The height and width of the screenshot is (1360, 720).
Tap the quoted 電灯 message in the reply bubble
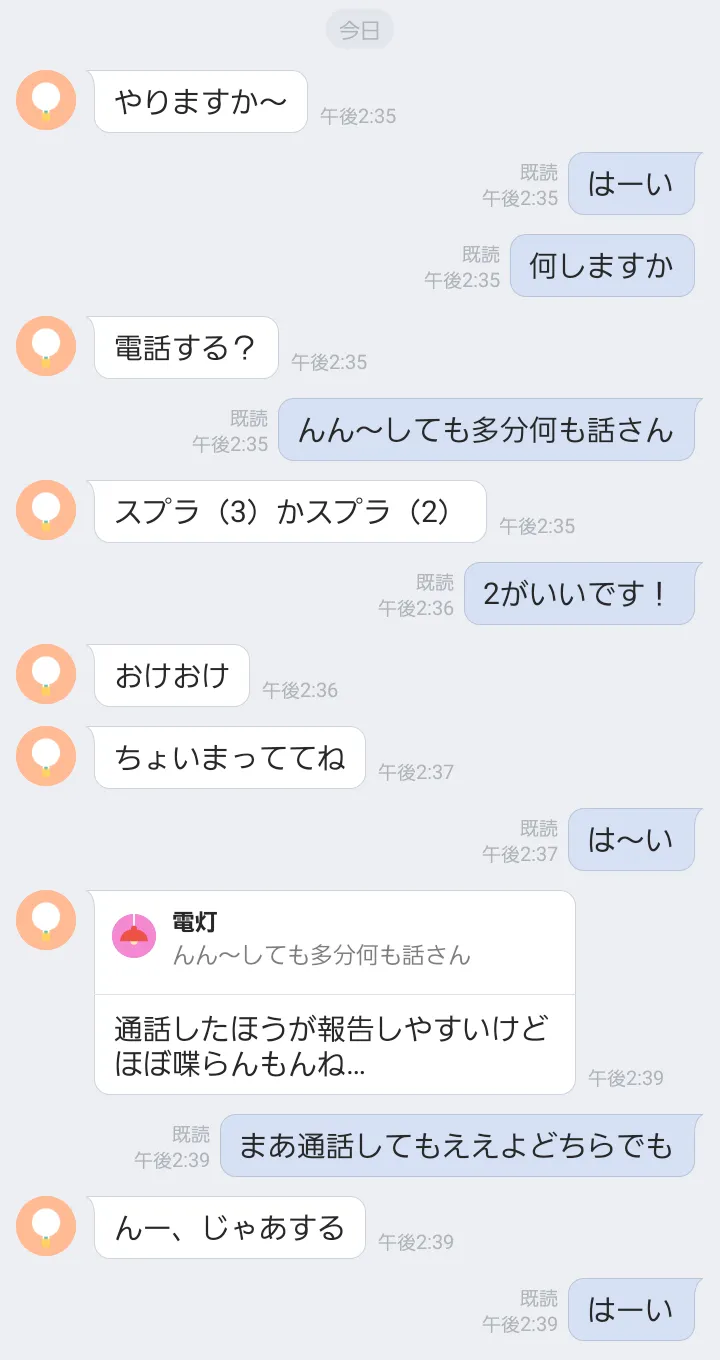[x=334, y=940]
